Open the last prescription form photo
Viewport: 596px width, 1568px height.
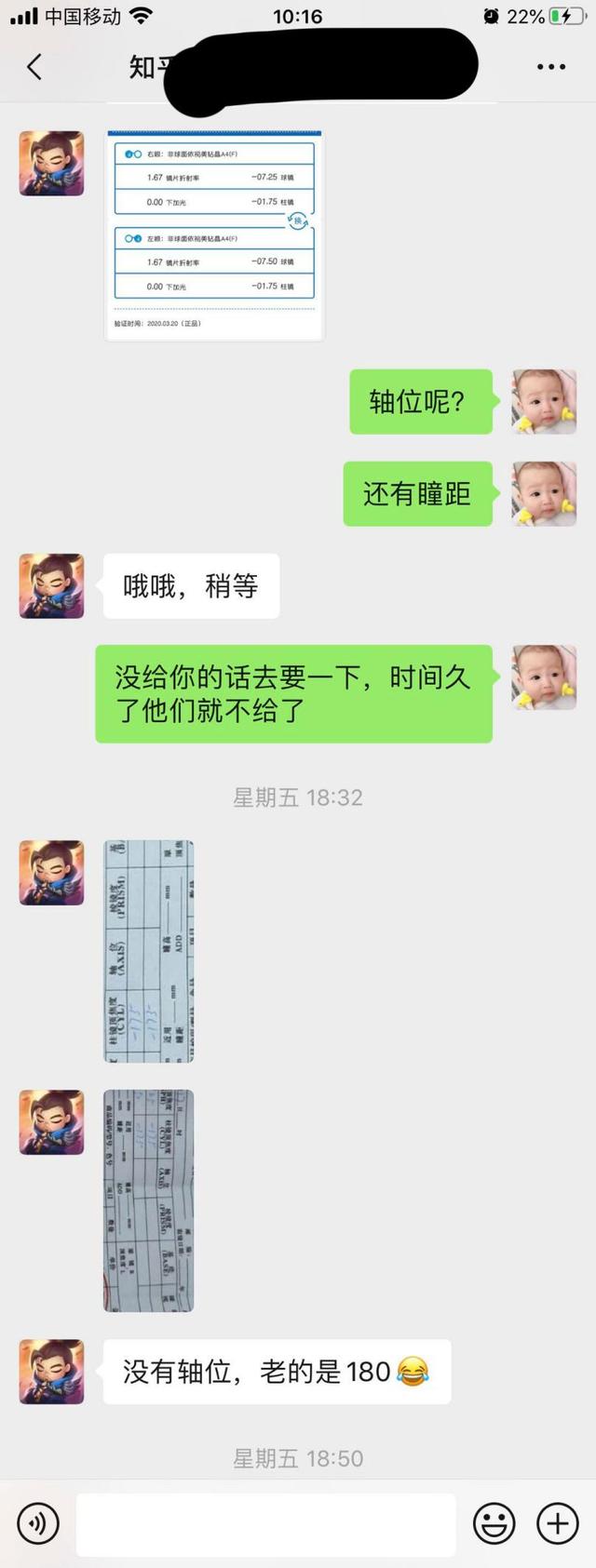tap(148, 1200)
